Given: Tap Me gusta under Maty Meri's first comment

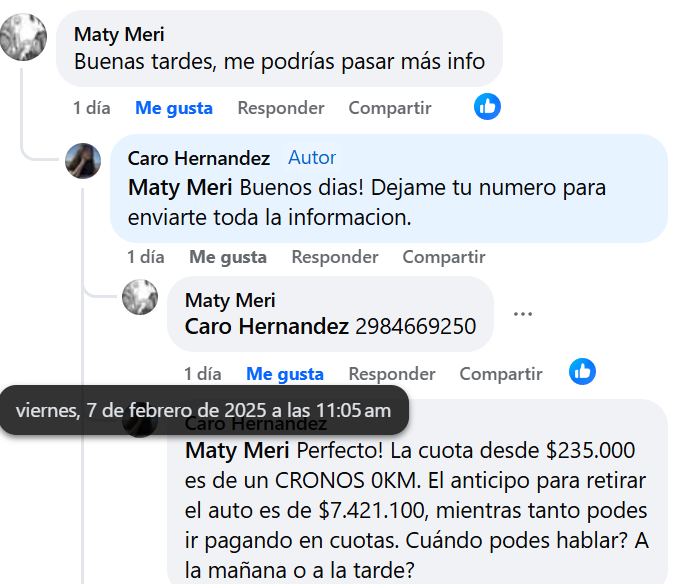Looking at the screenshot, I should (x=174, y=108).
